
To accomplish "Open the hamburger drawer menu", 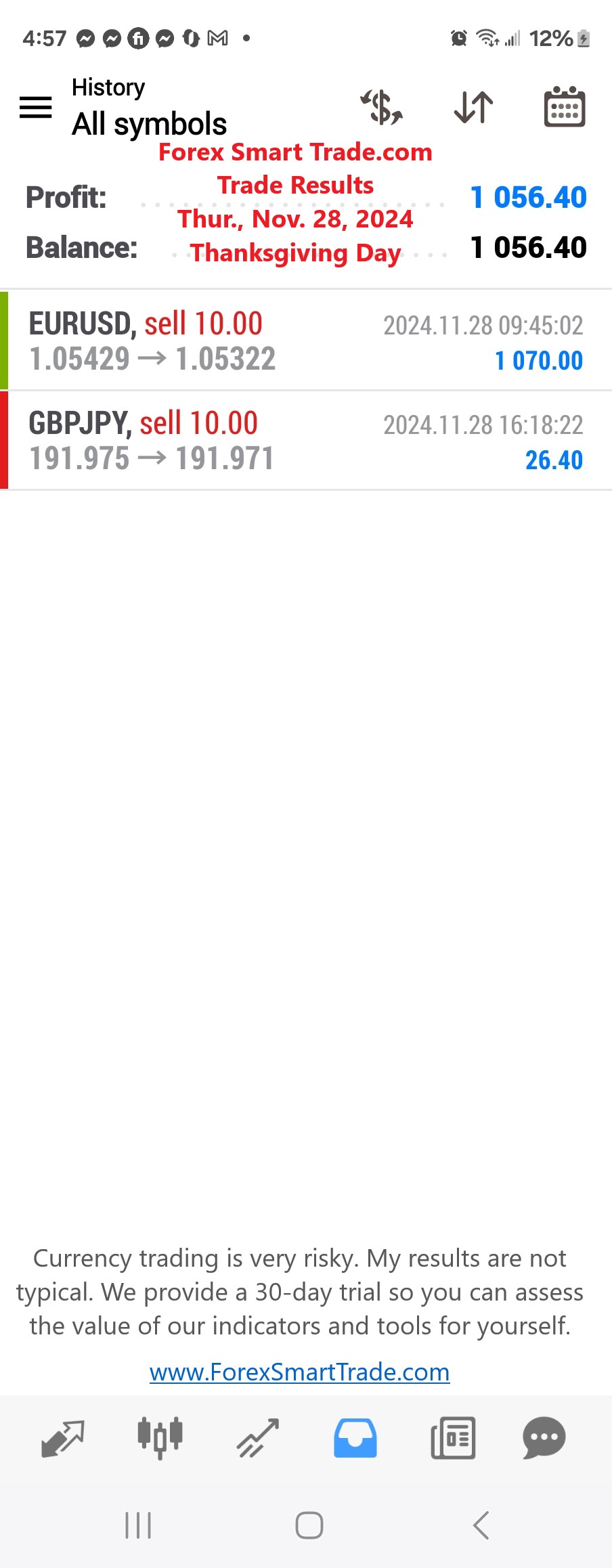I will pyautogui.click(x=35, y=107).
